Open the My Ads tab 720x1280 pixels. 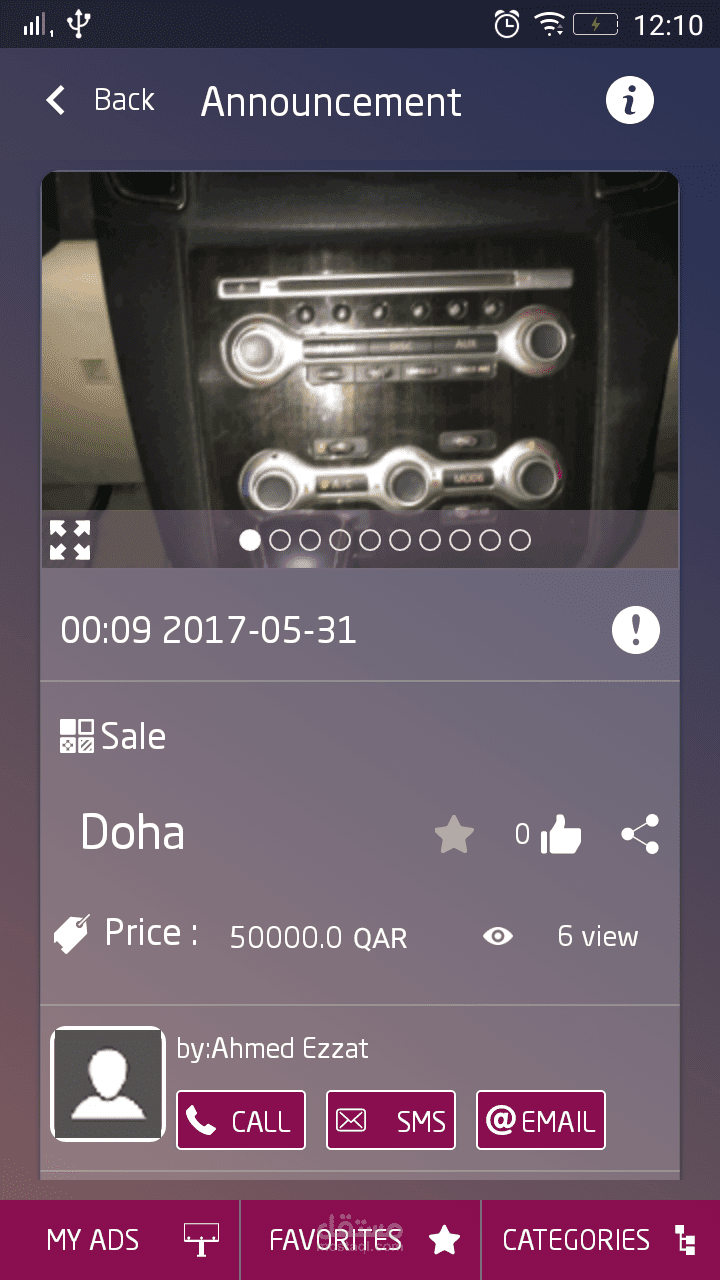point(120,1240)
